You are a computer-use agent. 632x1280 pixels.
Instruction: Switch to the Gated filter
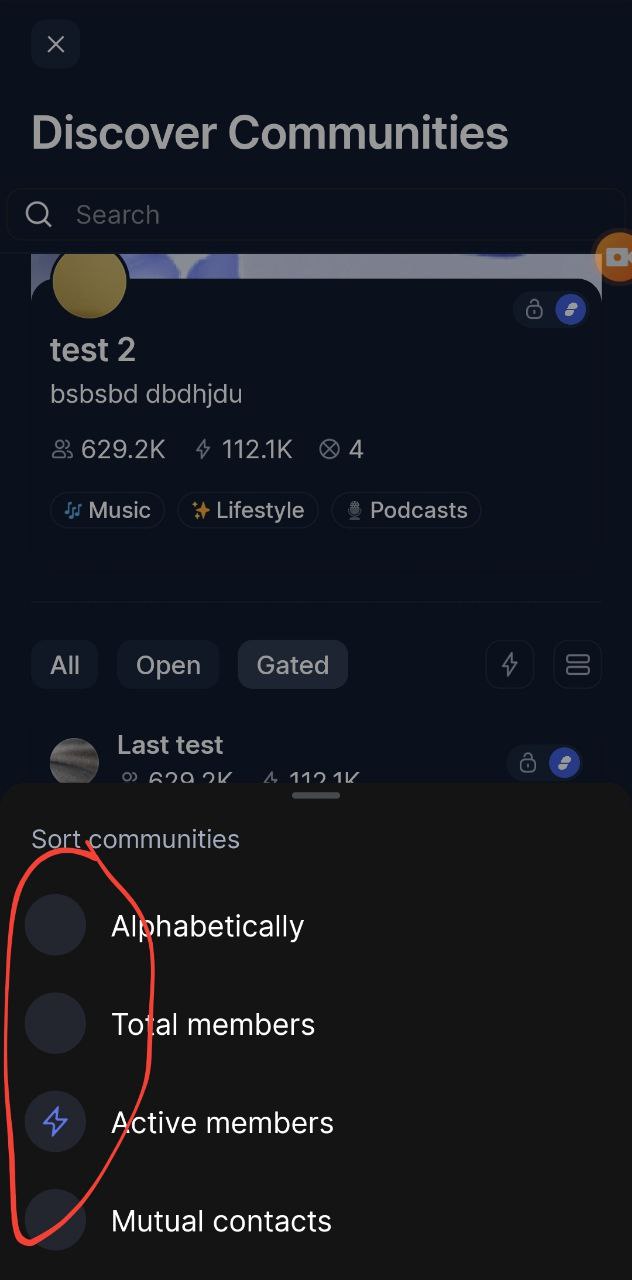(x=292, y=665)
